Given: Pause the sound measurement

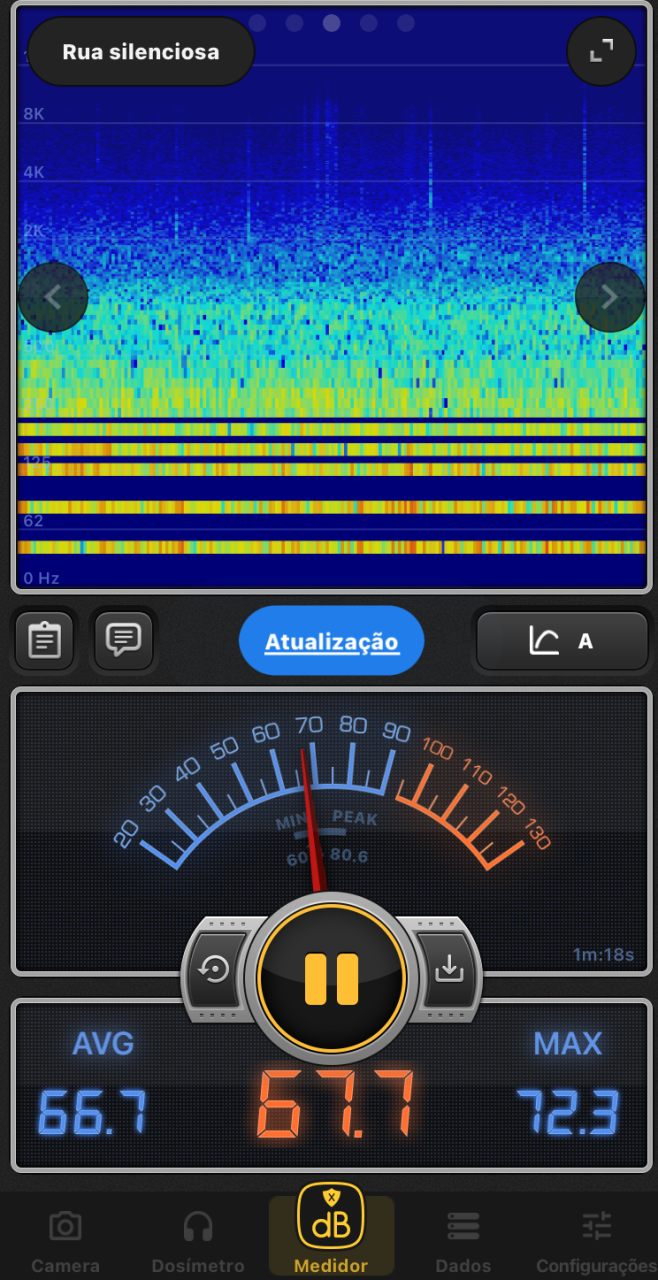Looking at the screenshot, I should [332, 978].
